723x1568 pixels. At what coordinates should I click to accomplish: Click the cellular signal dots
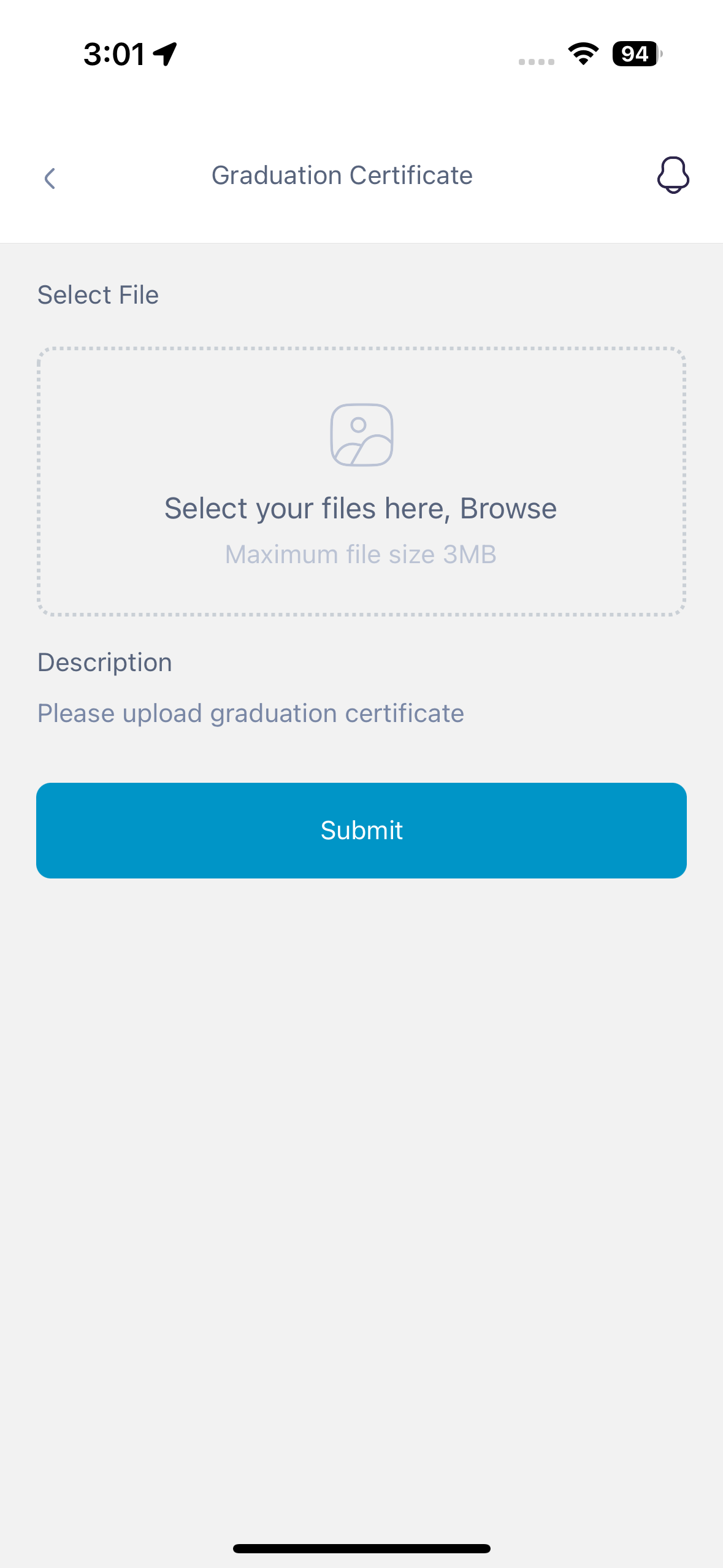tap(535, 61)
